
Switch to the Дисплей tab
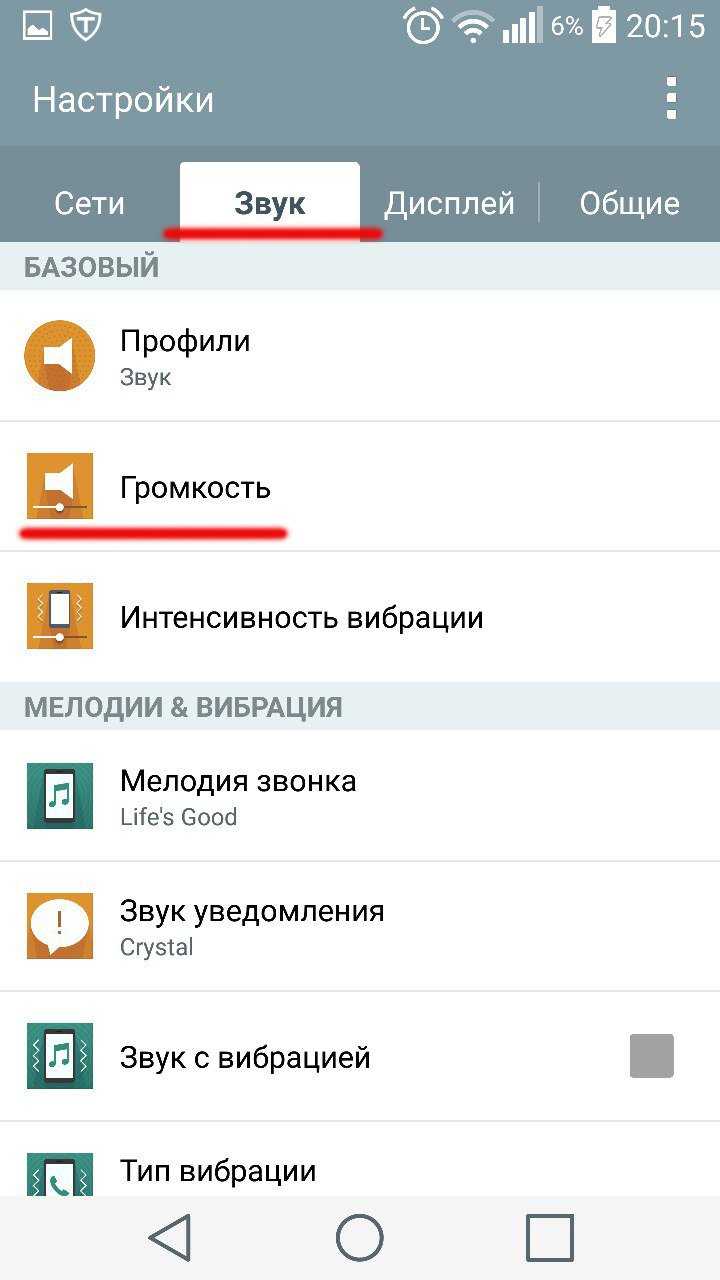449,203
